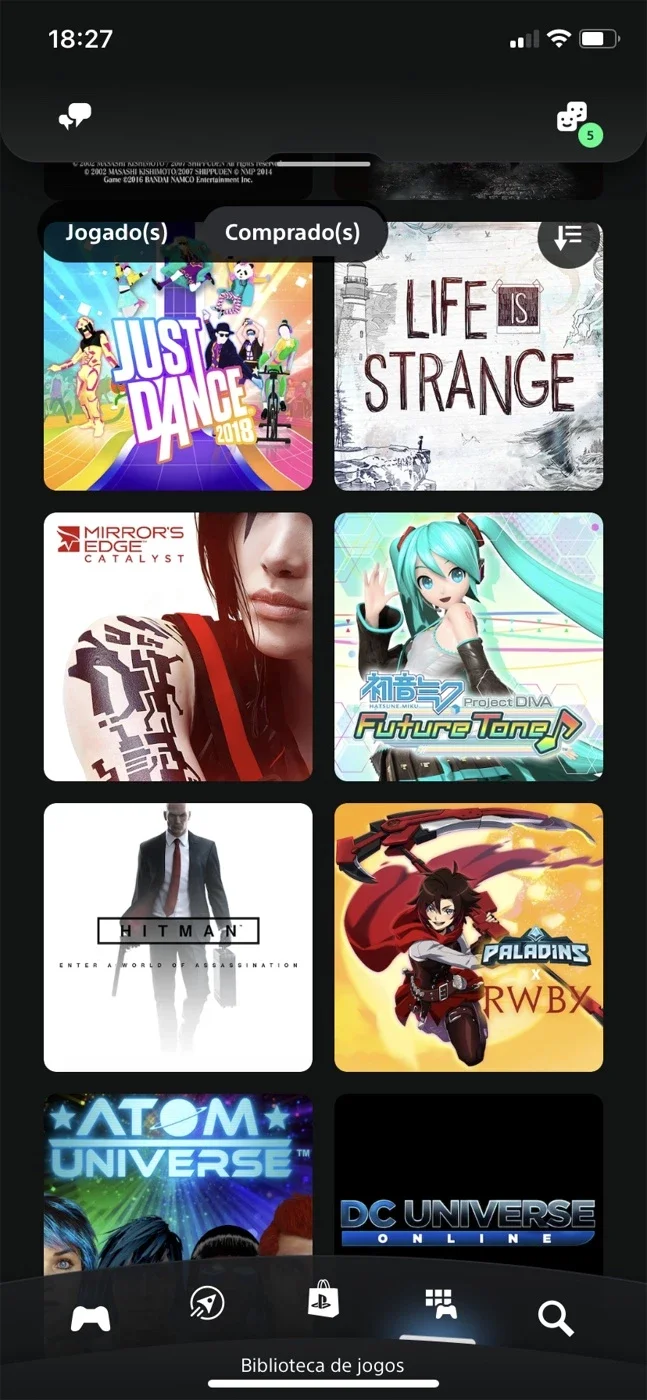647x1400 pixels.
Task: Open the PlayStation Store tab
Action: pos(323,1299)
